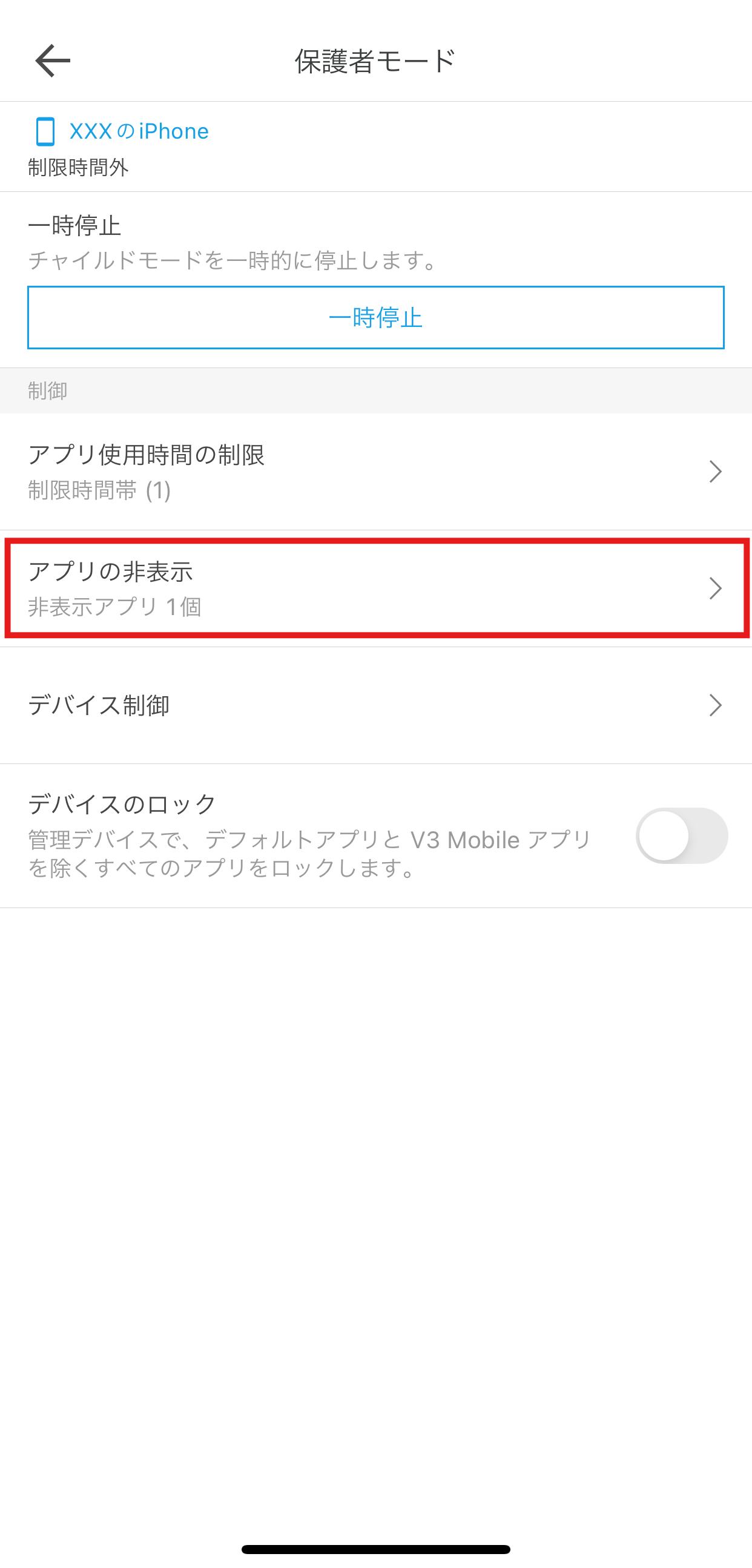The height and width of the screenshot is (1568, 752).
Task: Toggle the デバイスのロック switch
Action: point(681,835)
